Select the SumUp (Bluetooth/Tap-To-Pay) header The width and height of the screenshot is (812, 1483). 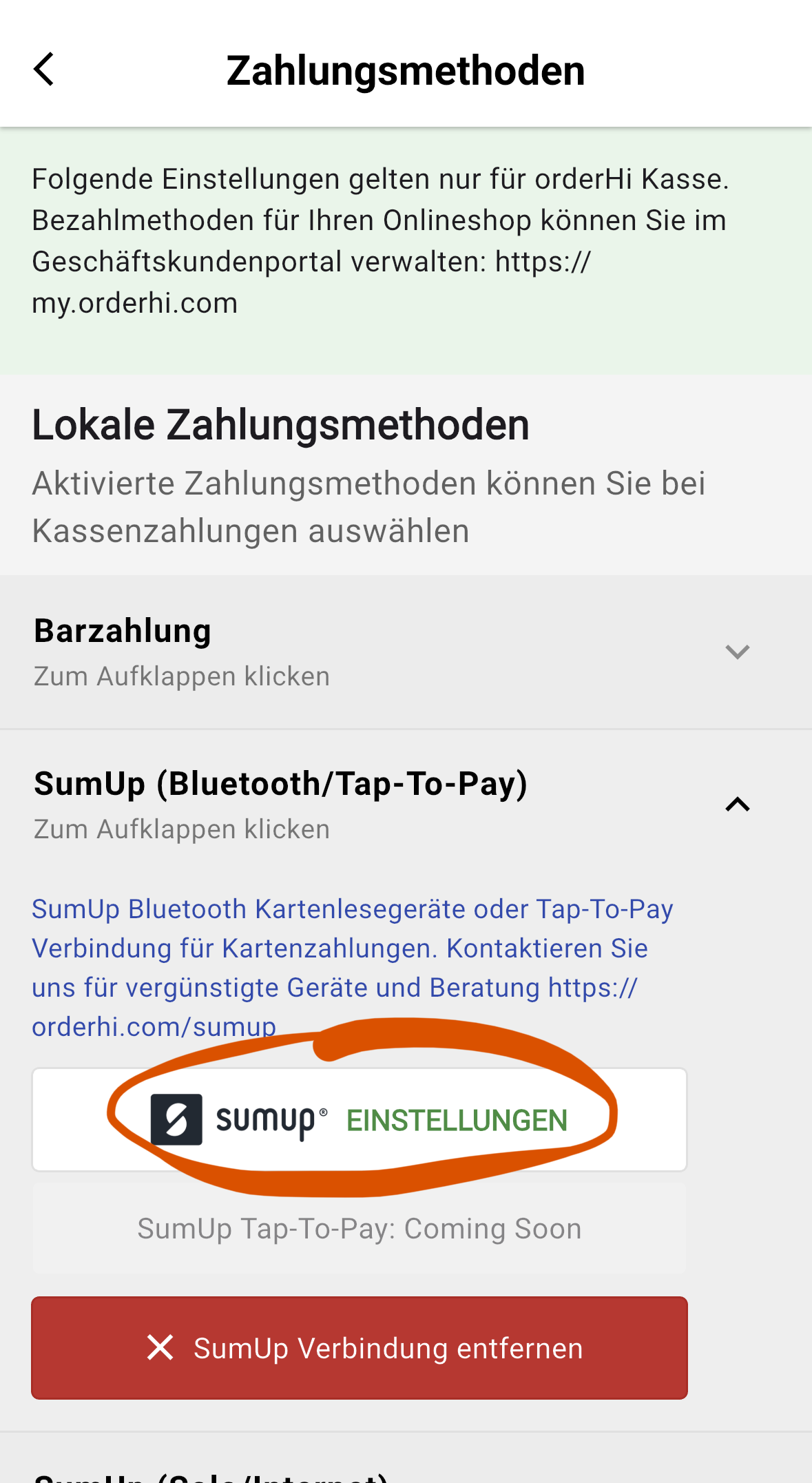pyautogui.click(x=281, y=784)
